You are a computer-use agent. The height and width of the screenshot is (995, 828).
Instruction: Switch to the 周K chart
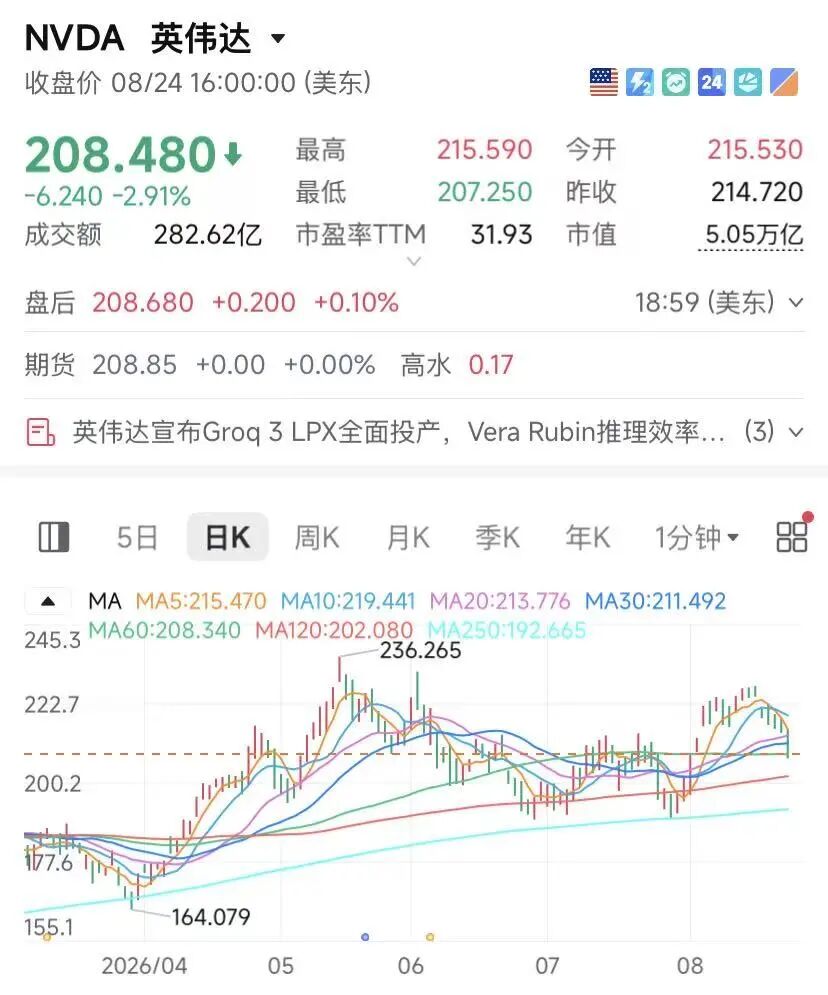317,537
